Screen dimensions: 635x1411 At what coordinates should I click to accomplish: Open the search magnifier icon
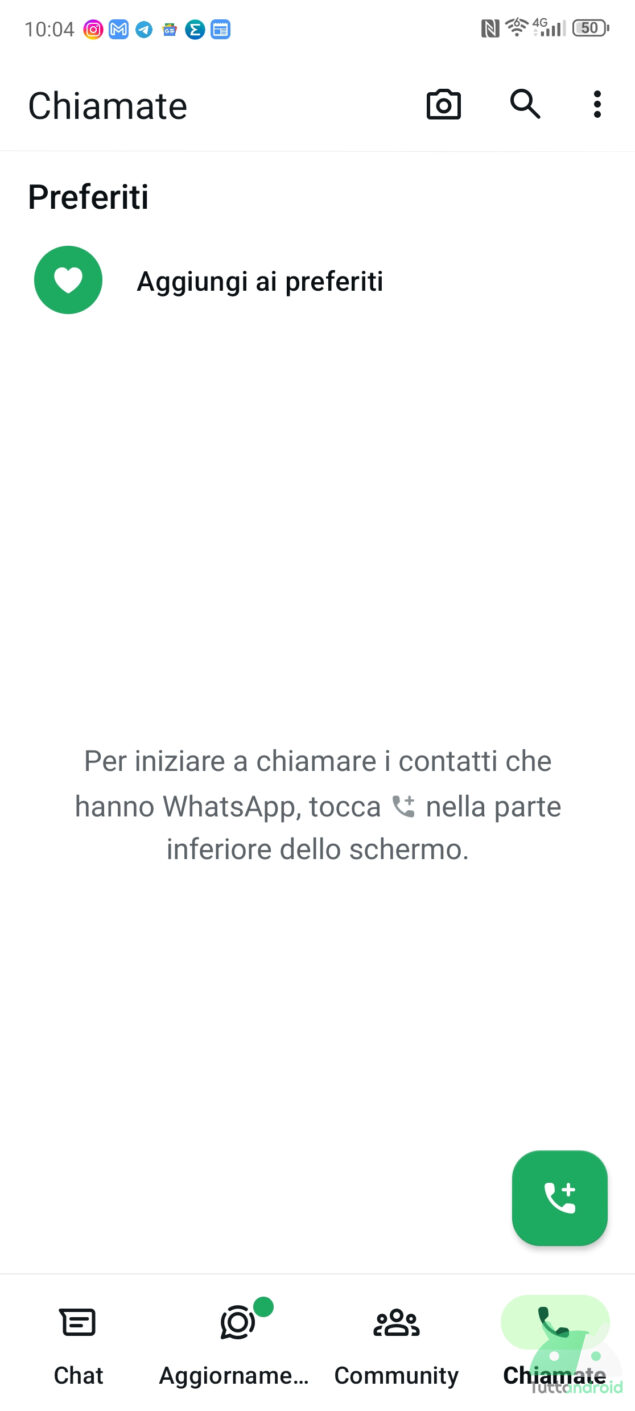tap(525, 104)
